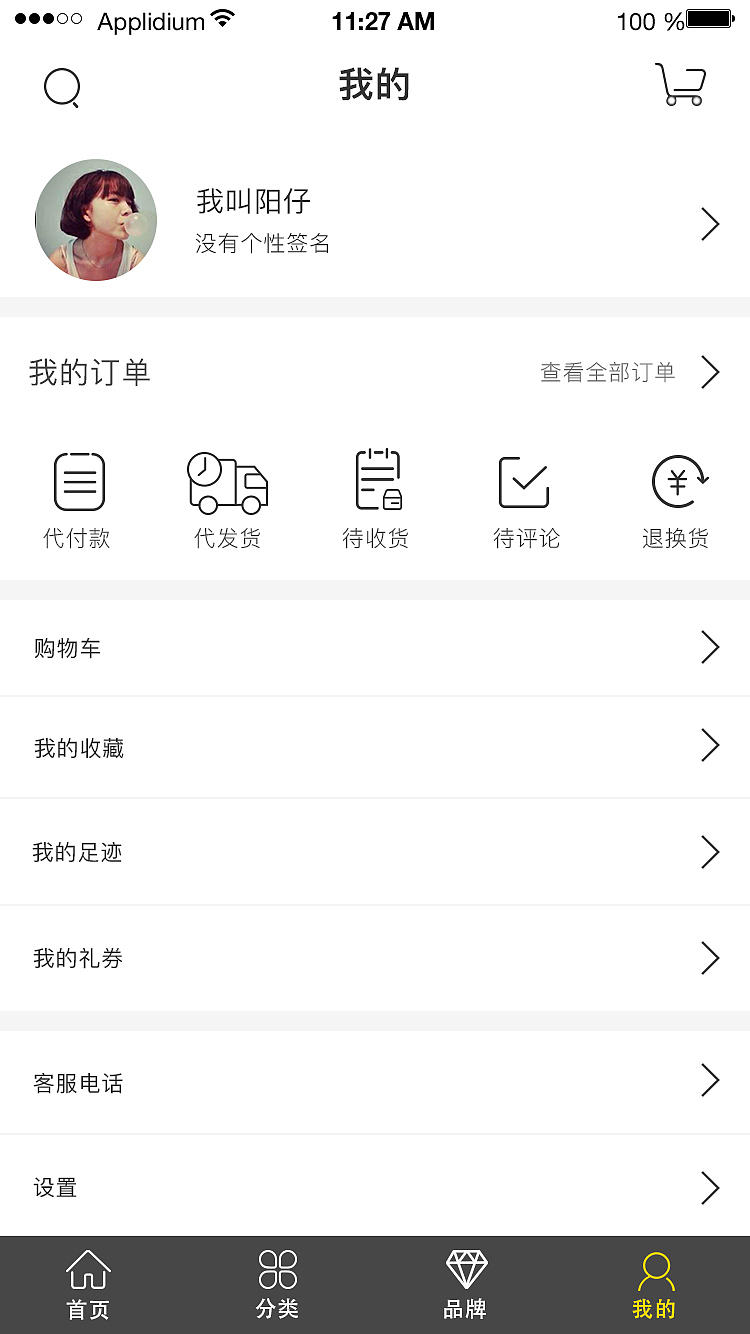Open the 品牌 diamond brand icon
The height and width of the screenshot is (1334, 750).
point(466,1268)
